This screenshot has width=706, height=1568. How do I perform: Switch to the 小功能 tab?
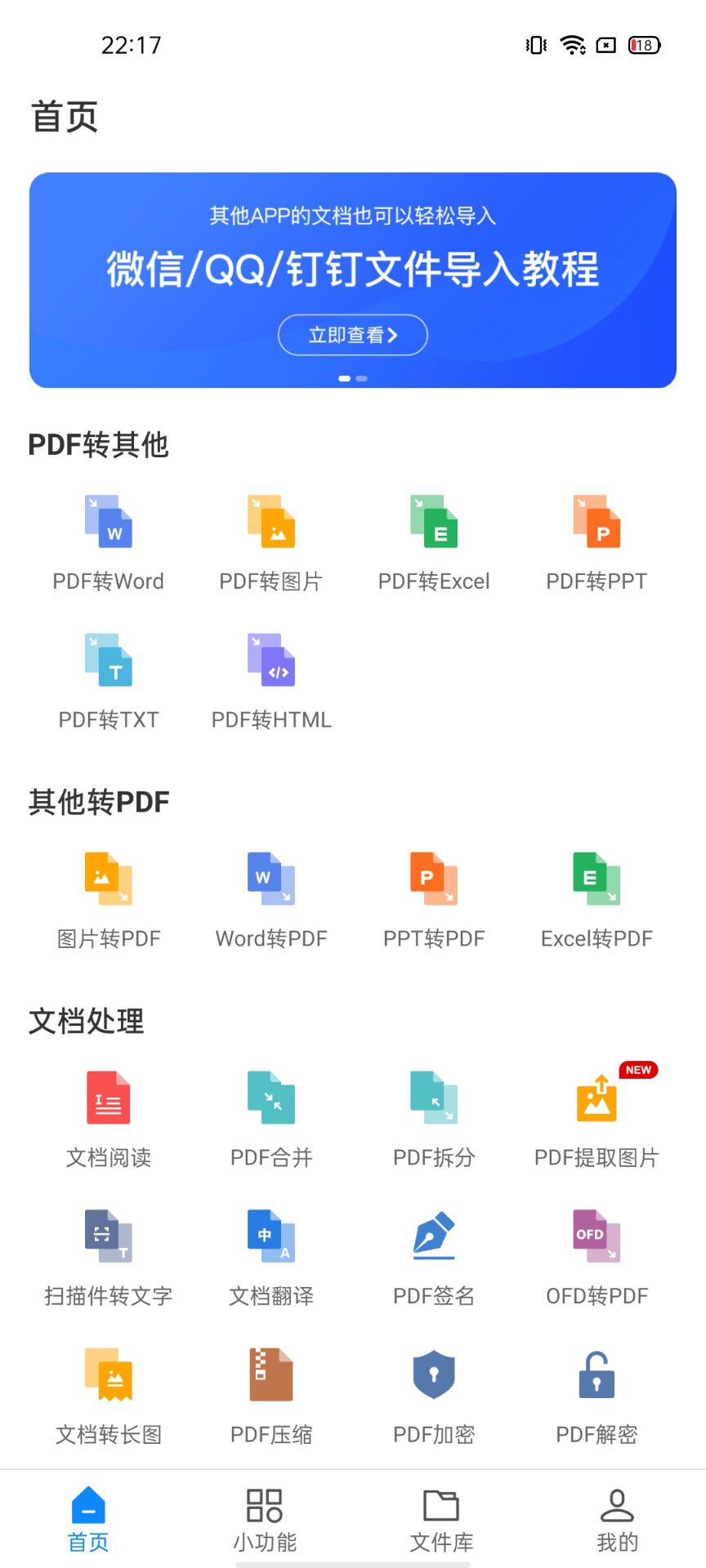265,1521
